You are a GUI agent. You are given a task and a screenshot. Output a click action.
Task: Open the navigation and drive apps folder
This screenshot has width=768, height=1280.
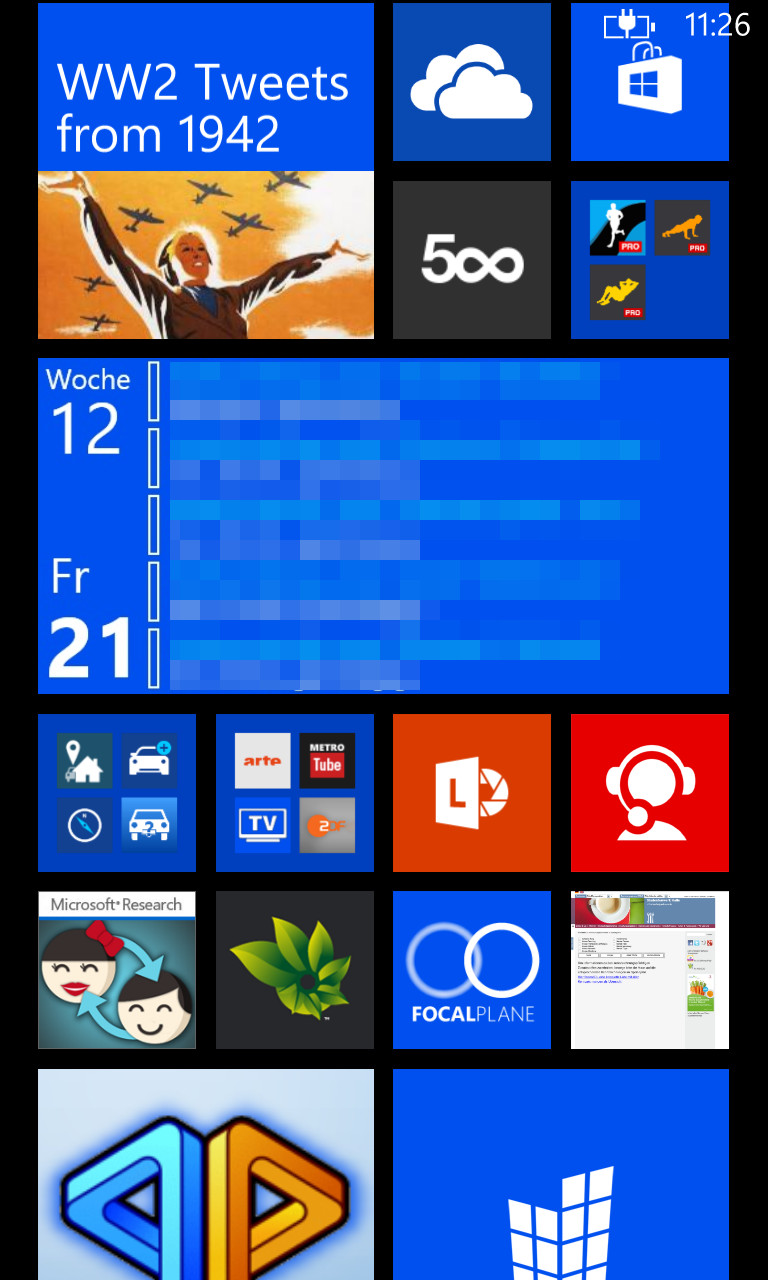coord(117,793)
